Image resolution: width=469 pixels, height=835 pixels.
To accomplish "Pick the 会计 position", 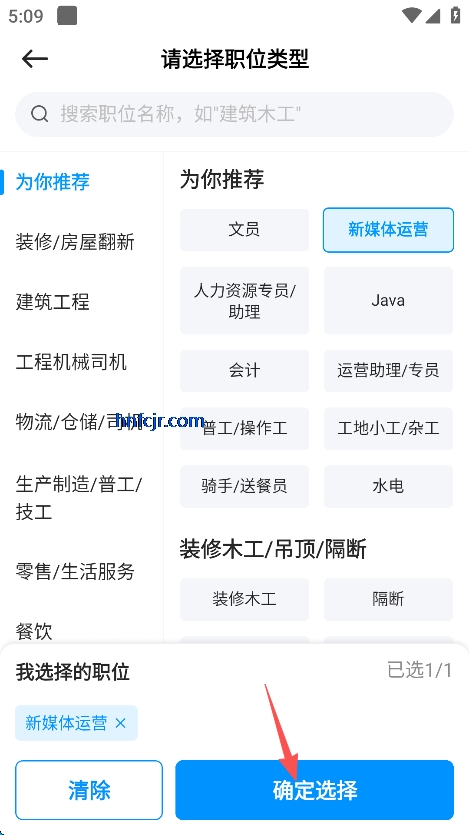I will click(244, 371).
